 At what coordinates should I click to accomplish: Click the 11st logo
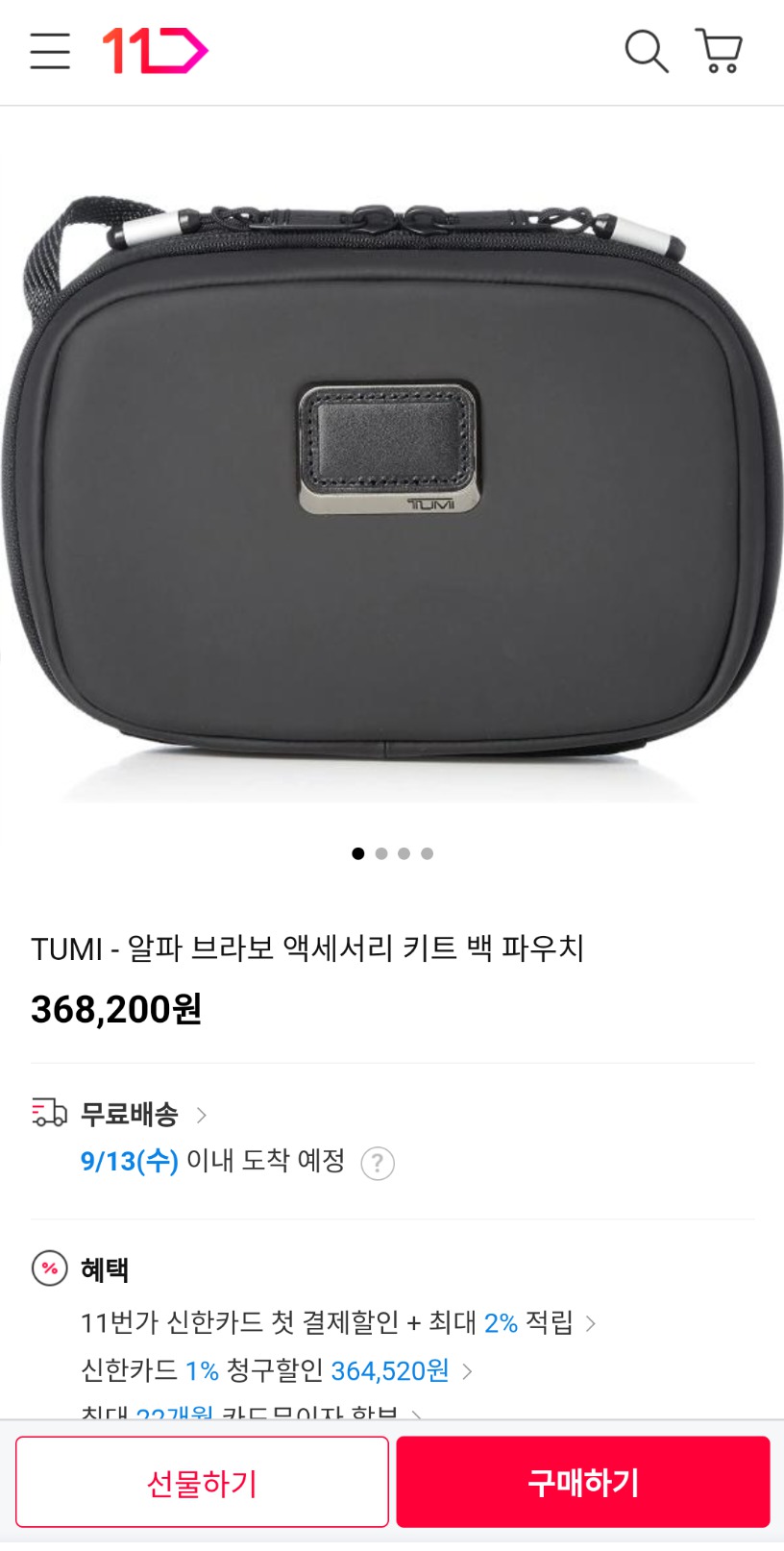[144, 52]
